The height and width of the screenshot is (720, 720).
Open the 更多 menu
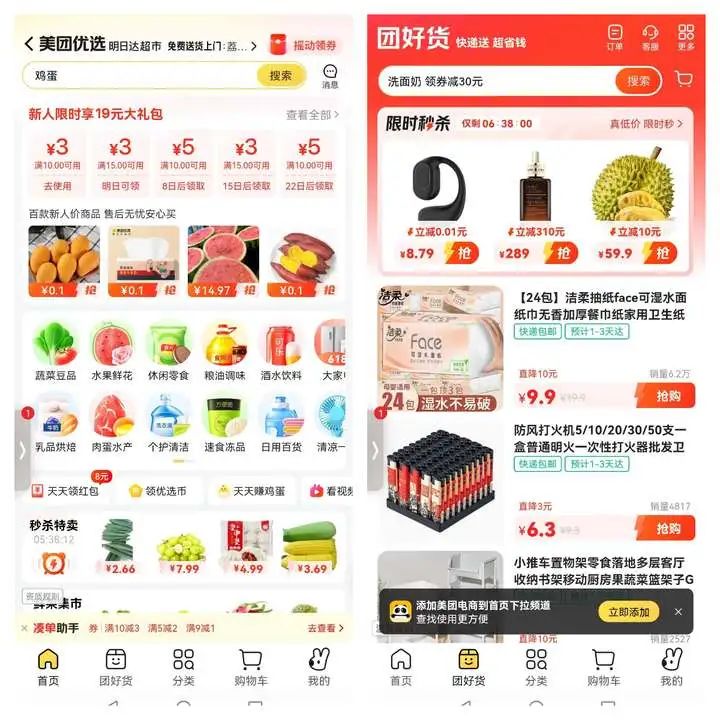pyautogui.click(x=686, y=38)
